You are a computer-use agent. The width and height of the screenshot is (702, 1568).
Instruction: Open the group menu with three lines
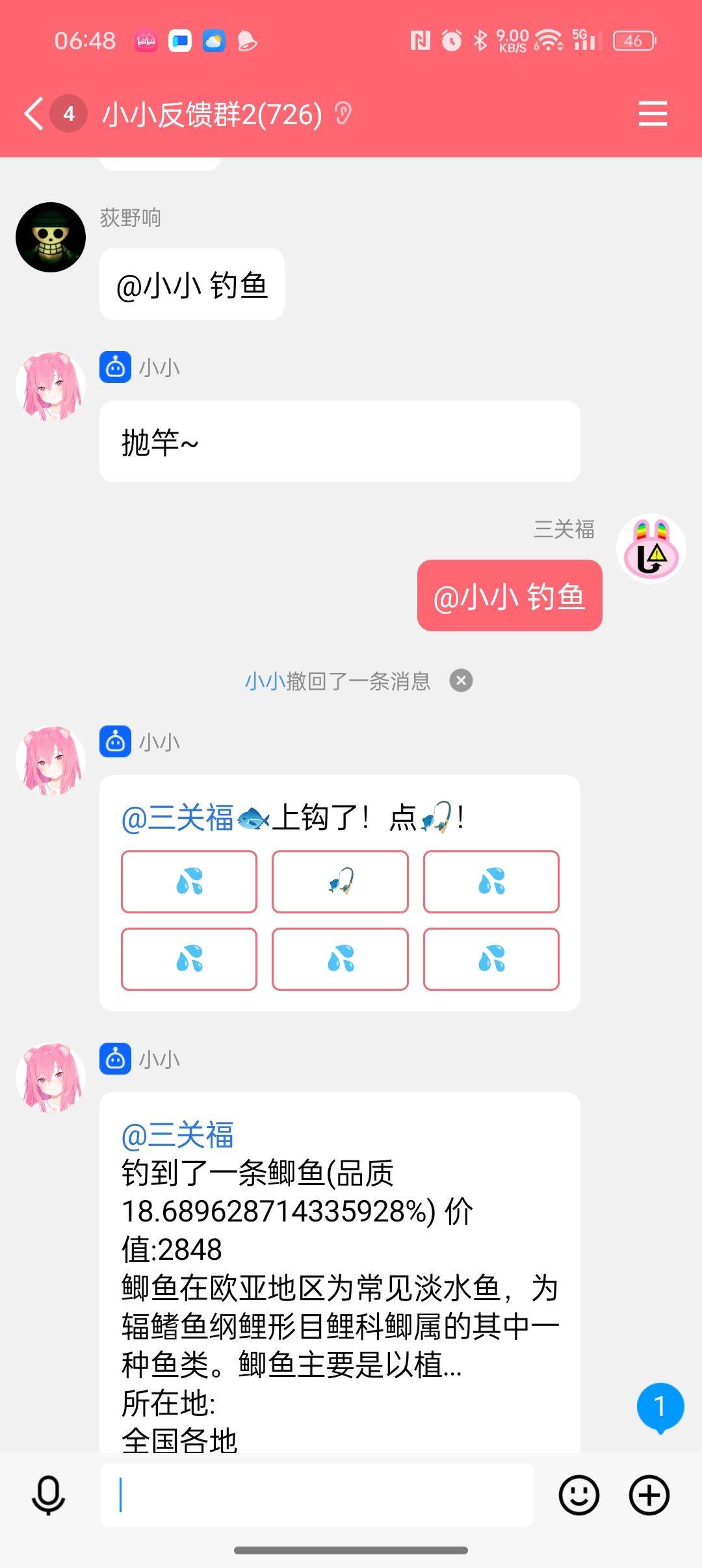652,114
